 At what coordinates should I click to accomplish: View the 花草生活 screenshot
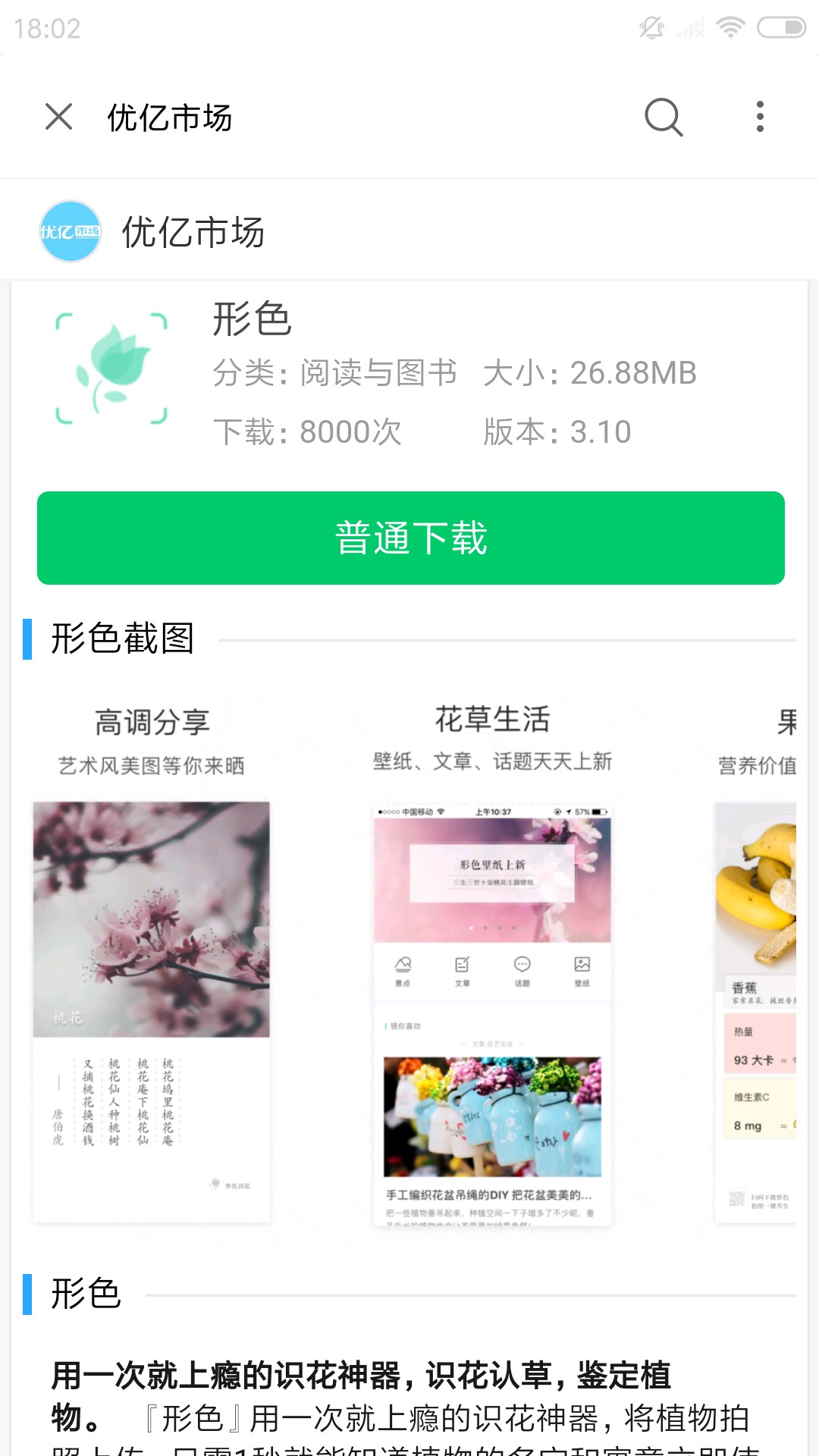click(x=492, y=955)
